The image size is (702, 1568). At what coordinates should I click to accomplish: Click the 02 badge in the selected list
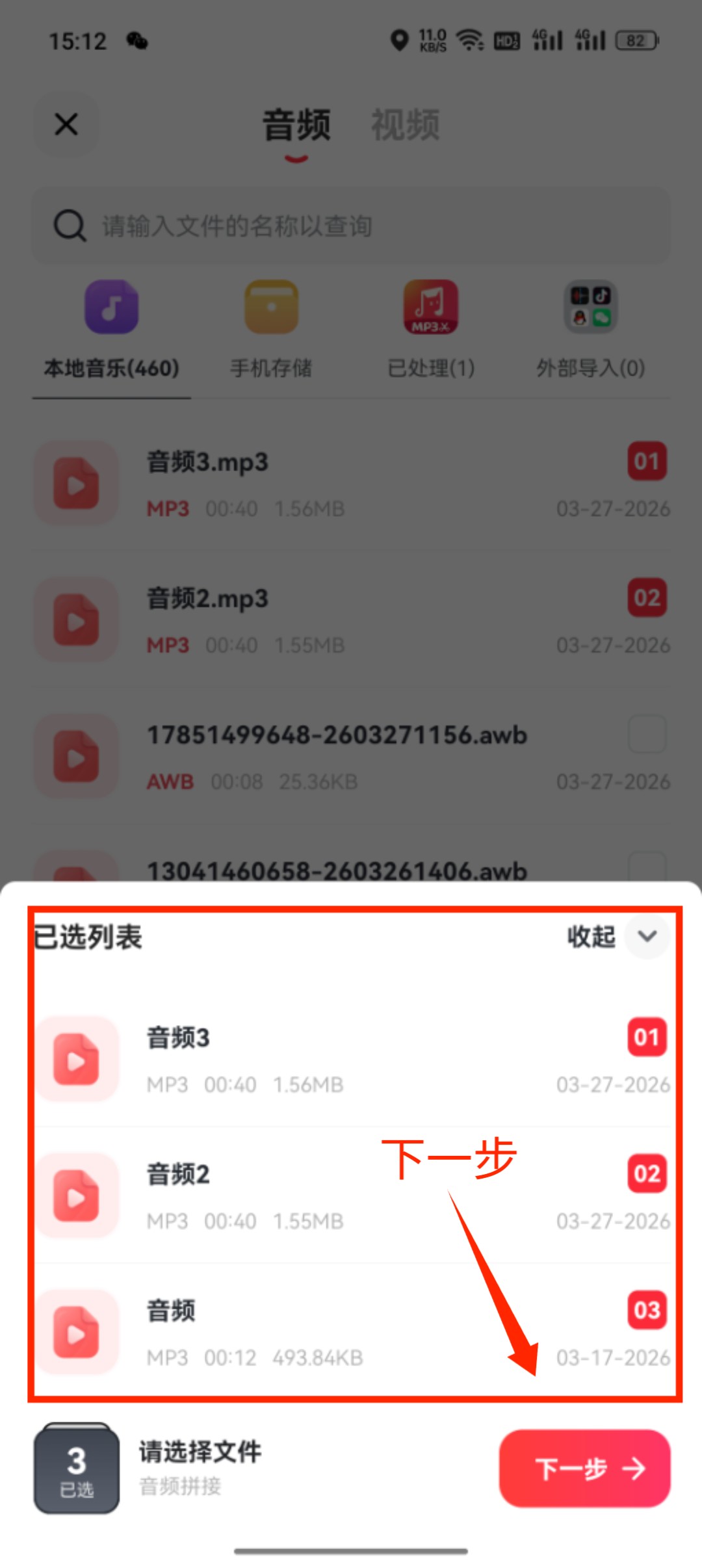(647, 1173)
